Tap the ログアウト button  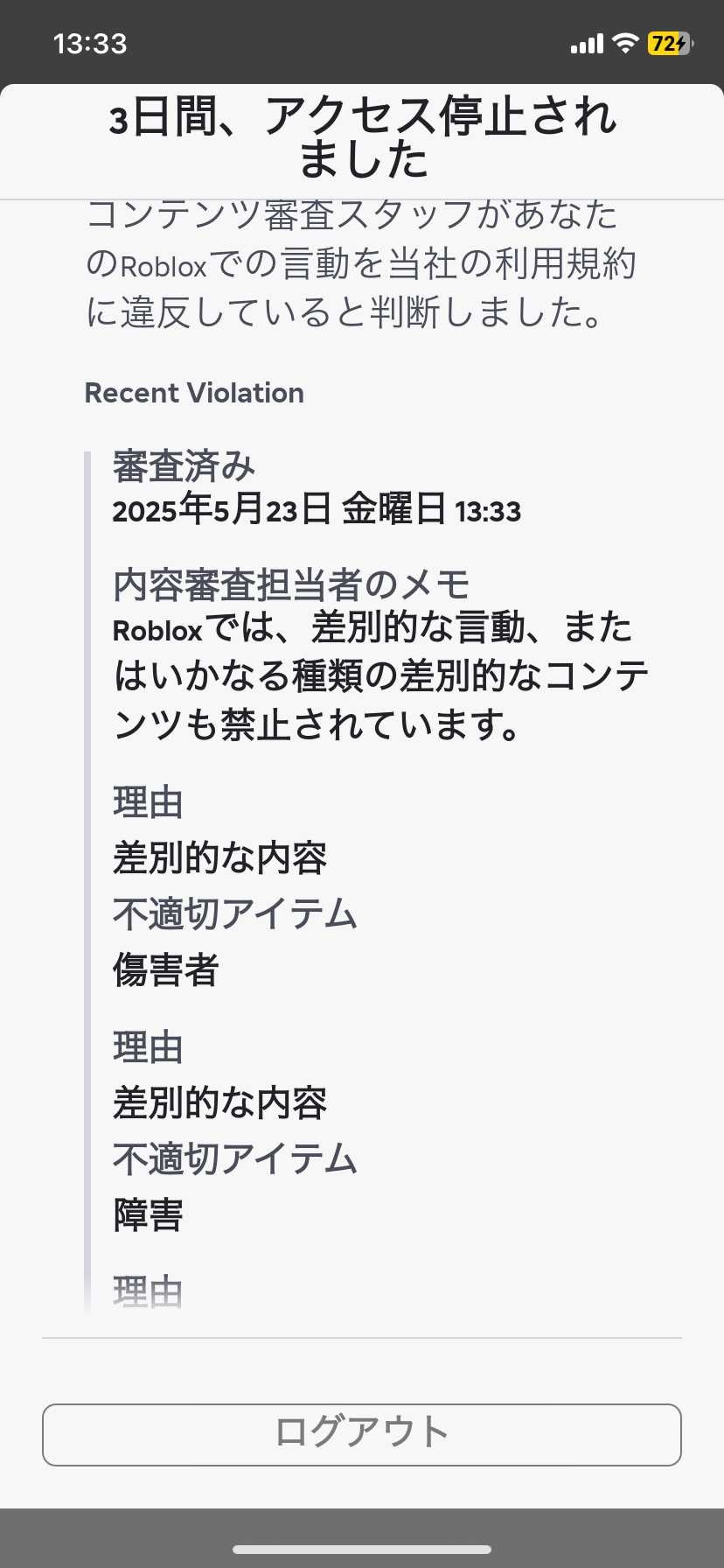click(362, 1434)
